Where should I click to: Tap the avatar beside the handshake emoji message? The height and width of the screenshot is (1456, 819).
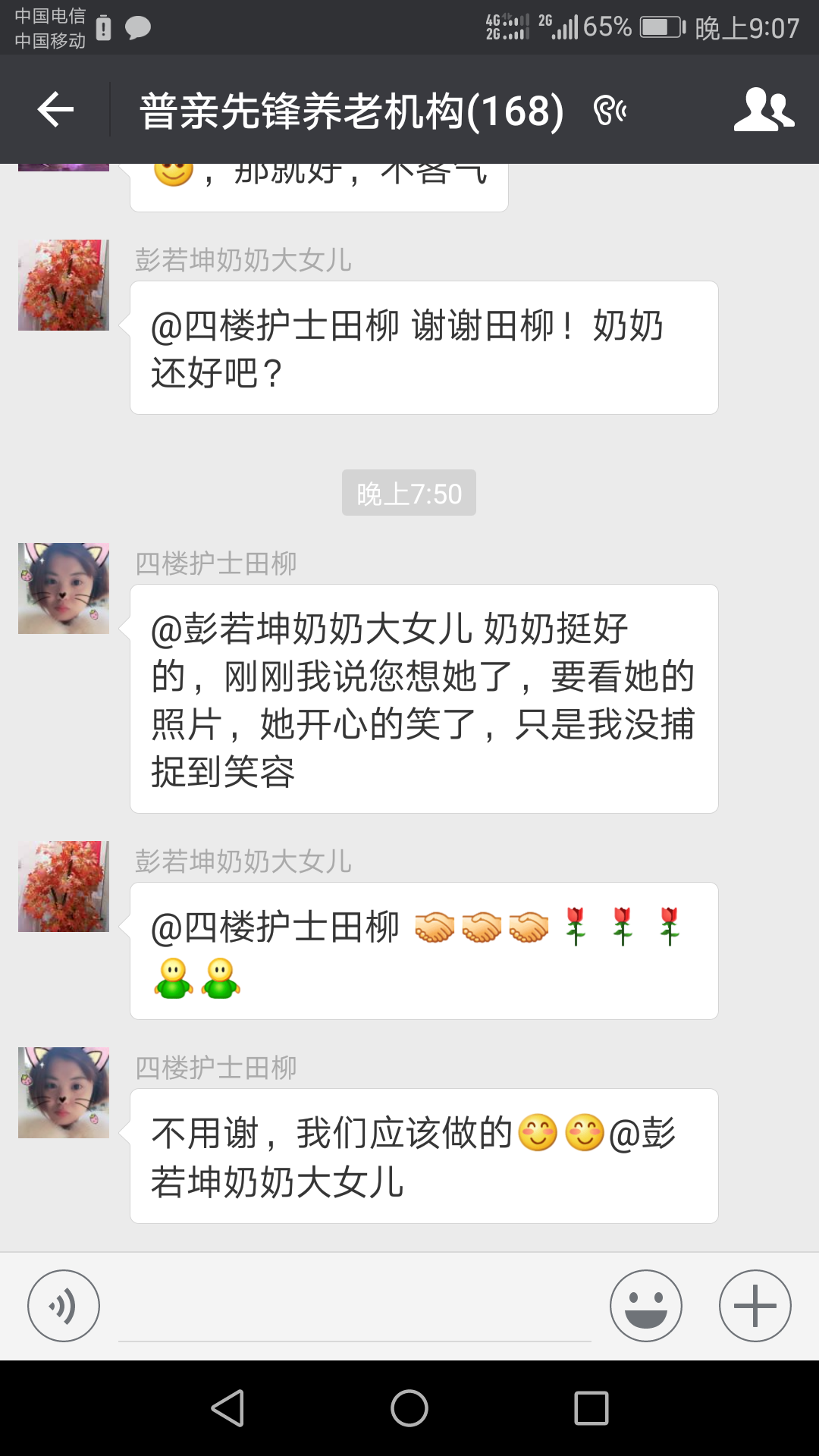click(x=64, y=886)
